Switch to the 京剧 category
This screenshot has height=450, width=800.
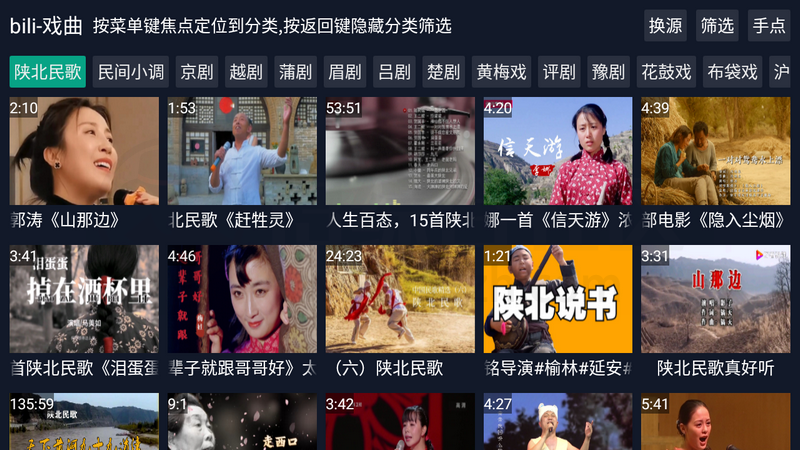pos(197,72)
